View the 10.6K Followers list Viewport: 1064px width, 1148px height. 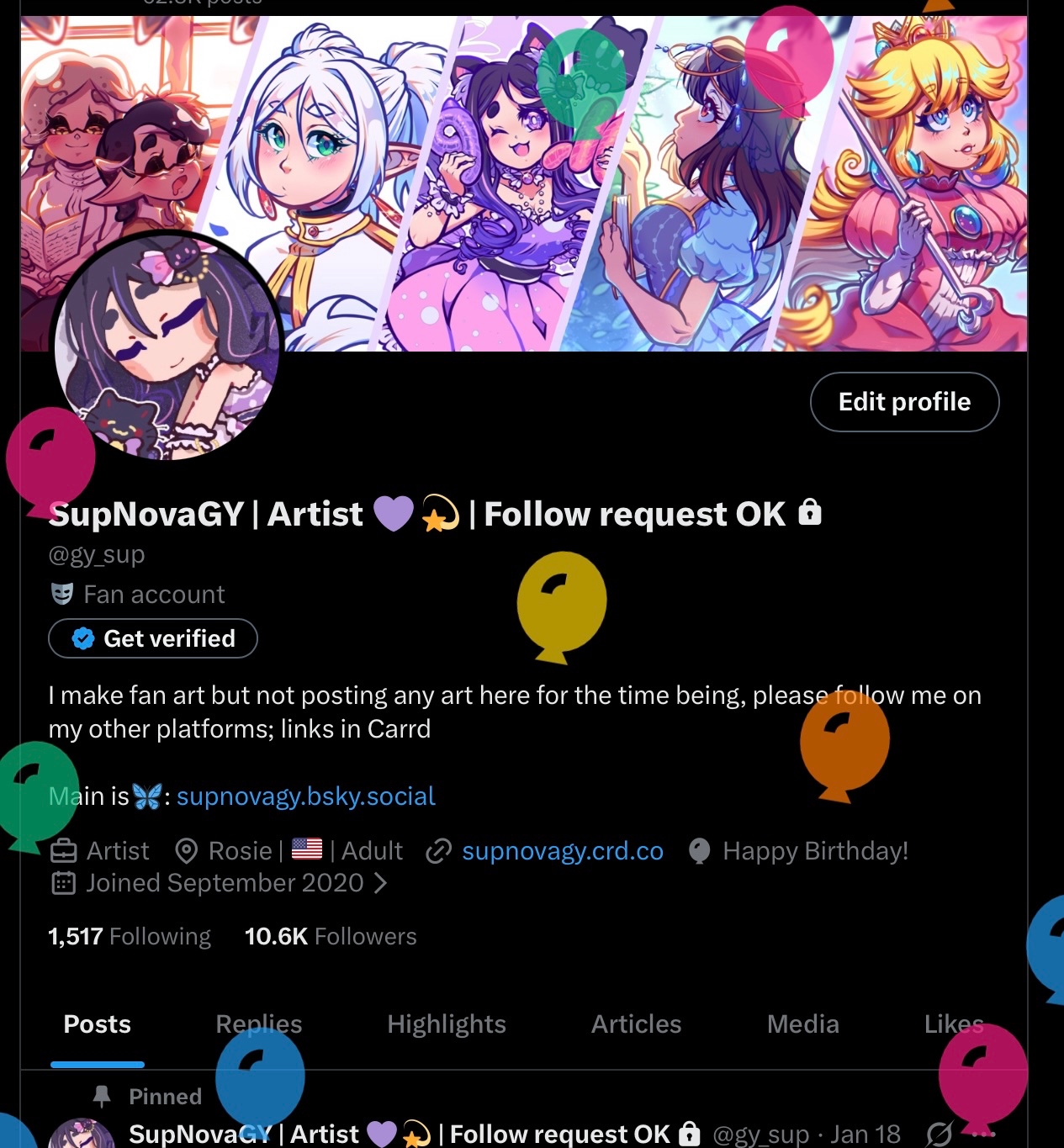point(331,936)
